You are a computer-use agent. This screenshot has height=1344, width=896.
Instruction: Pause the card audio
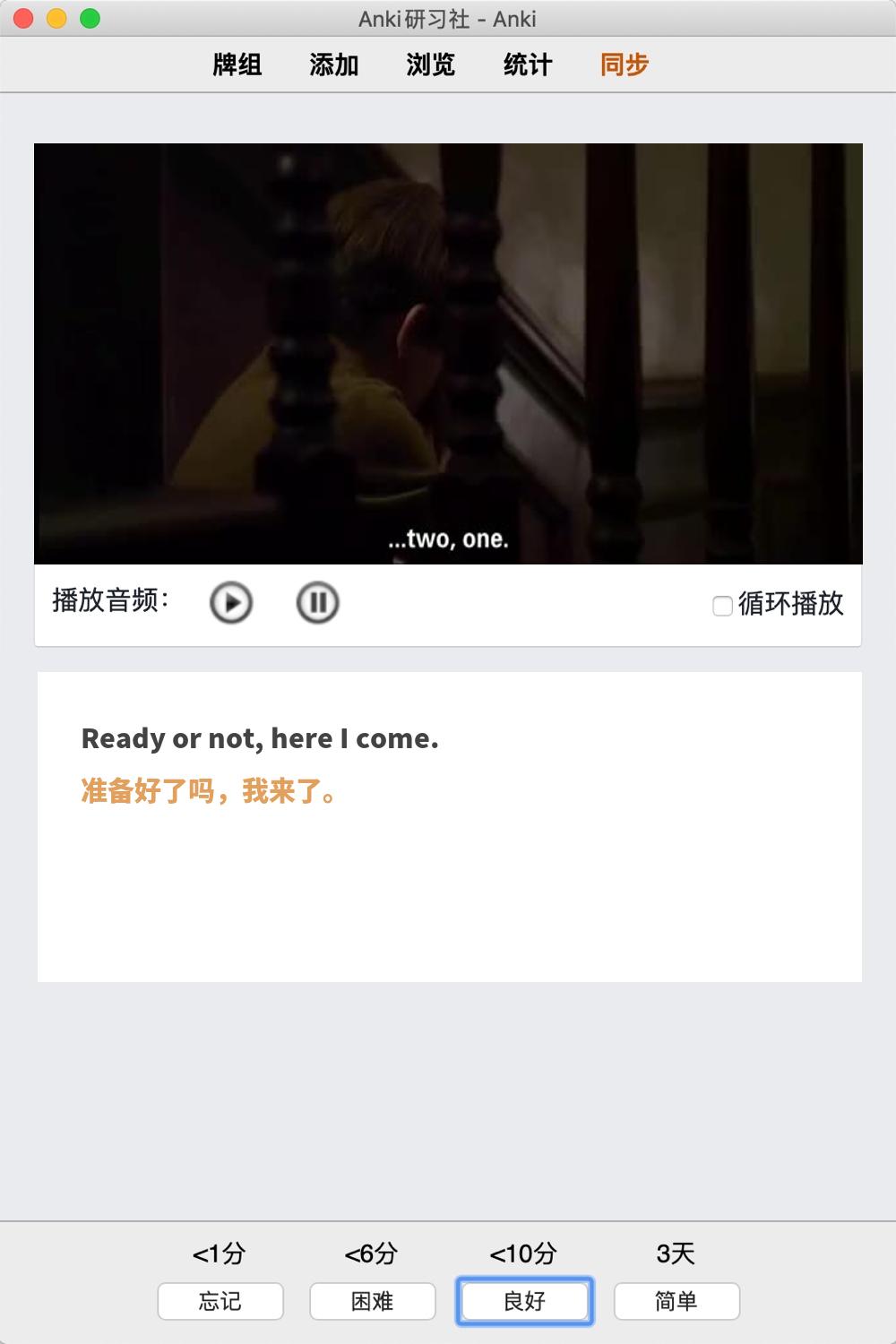(317, 602)
